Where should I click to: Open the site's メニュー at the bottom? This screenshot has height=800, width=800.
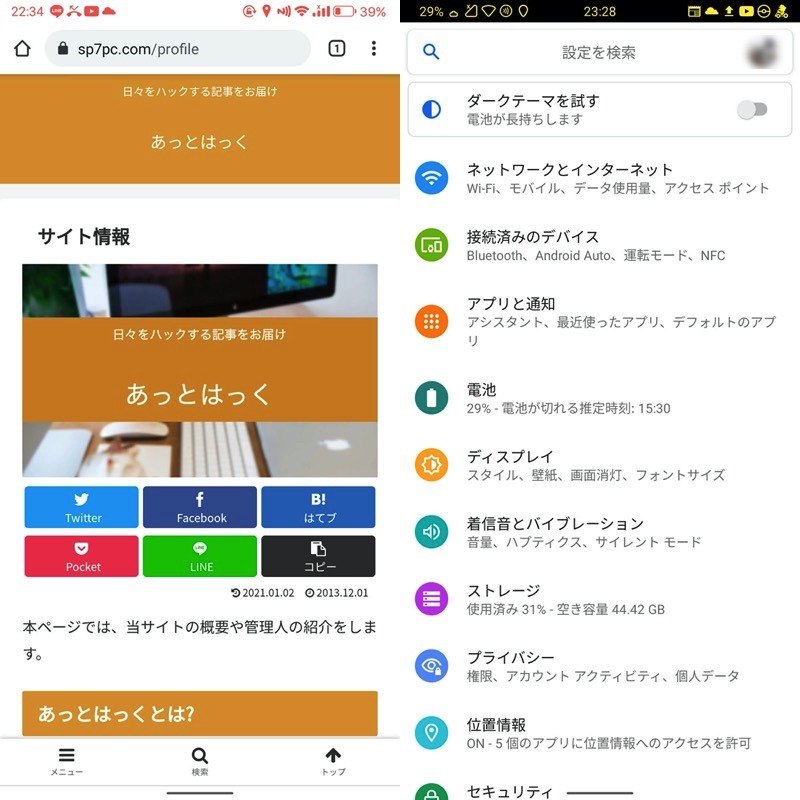66,761
